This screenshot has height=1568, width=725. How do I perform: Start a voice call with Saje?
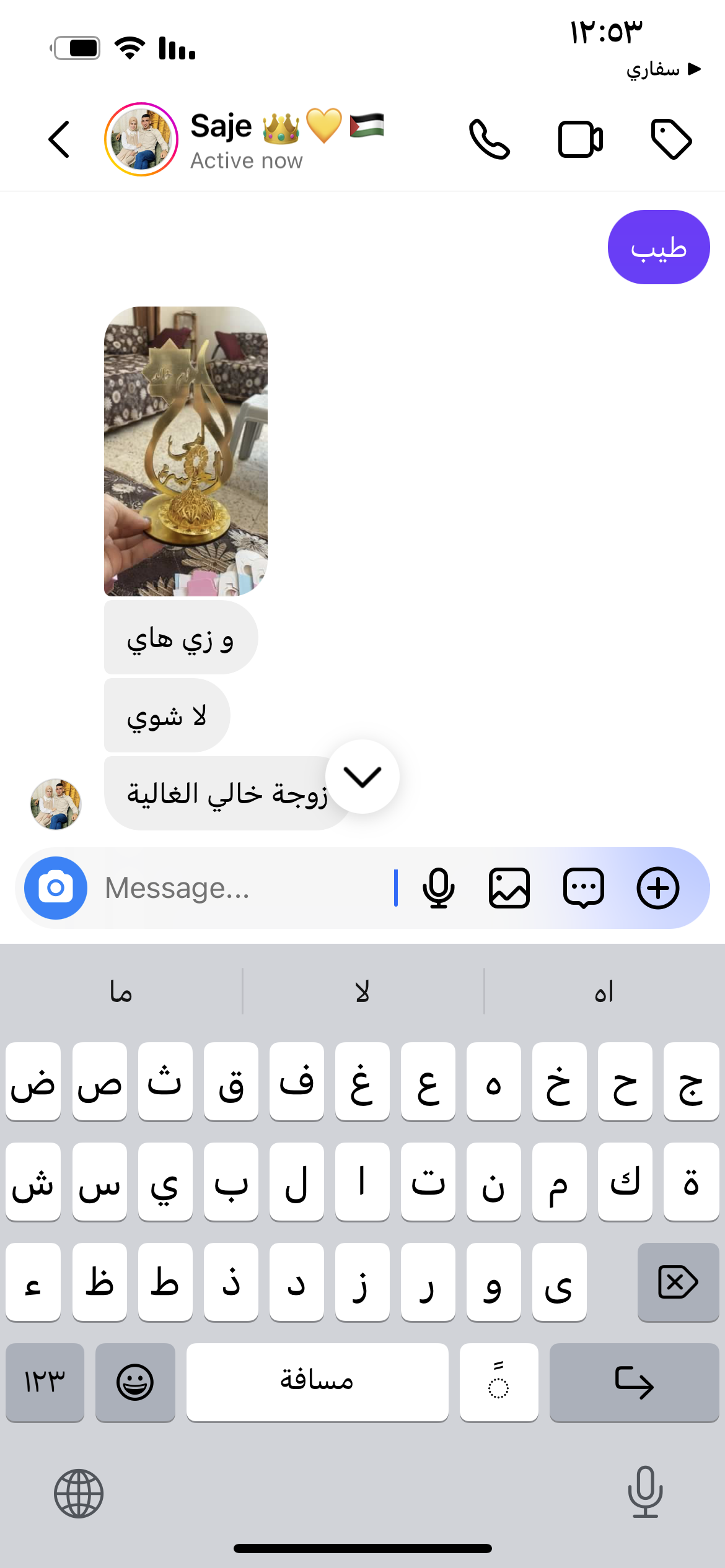click(x=489, y=139)
